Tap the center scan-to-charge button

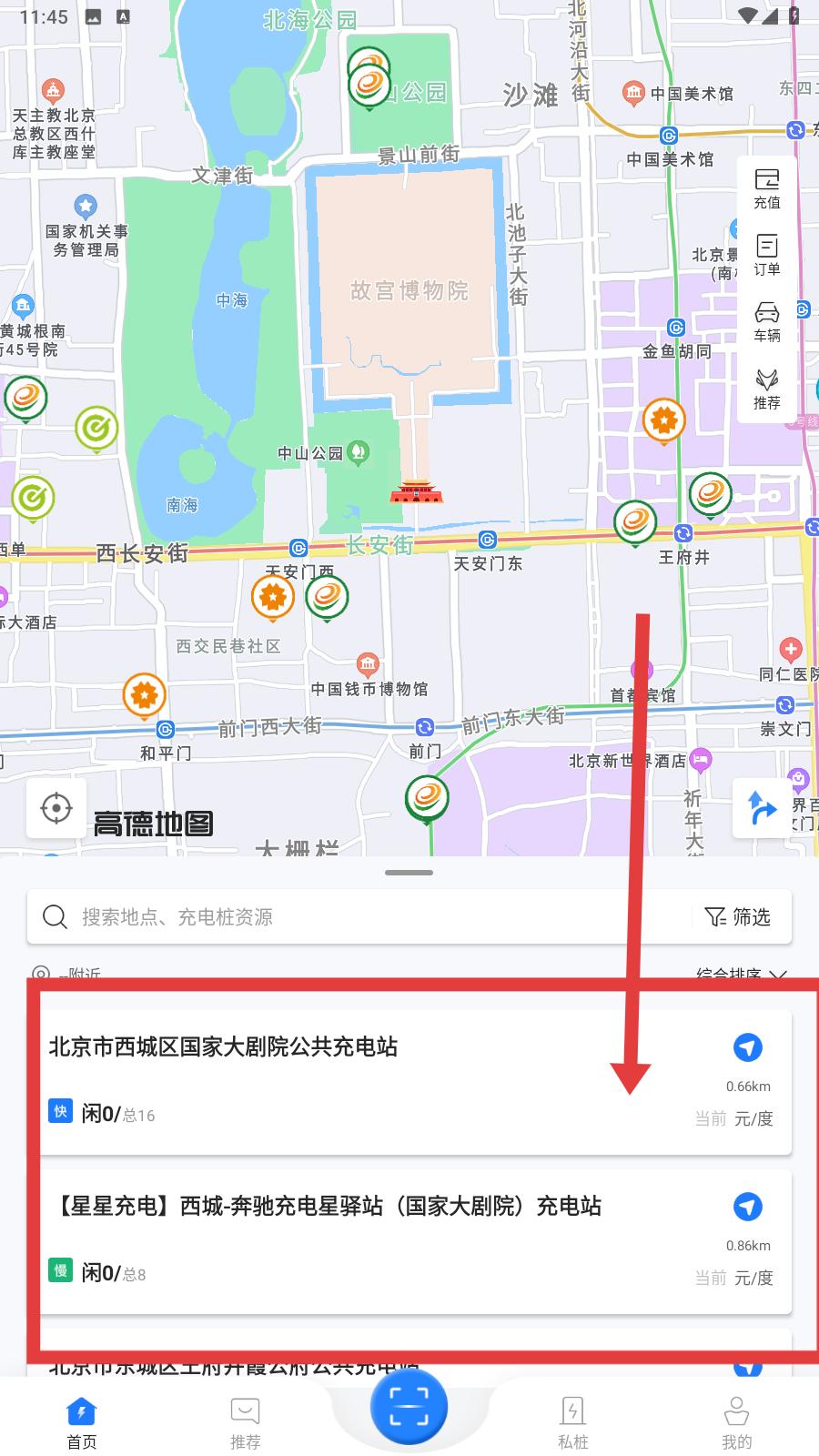pyautogui.click(x=409, y=1407)
